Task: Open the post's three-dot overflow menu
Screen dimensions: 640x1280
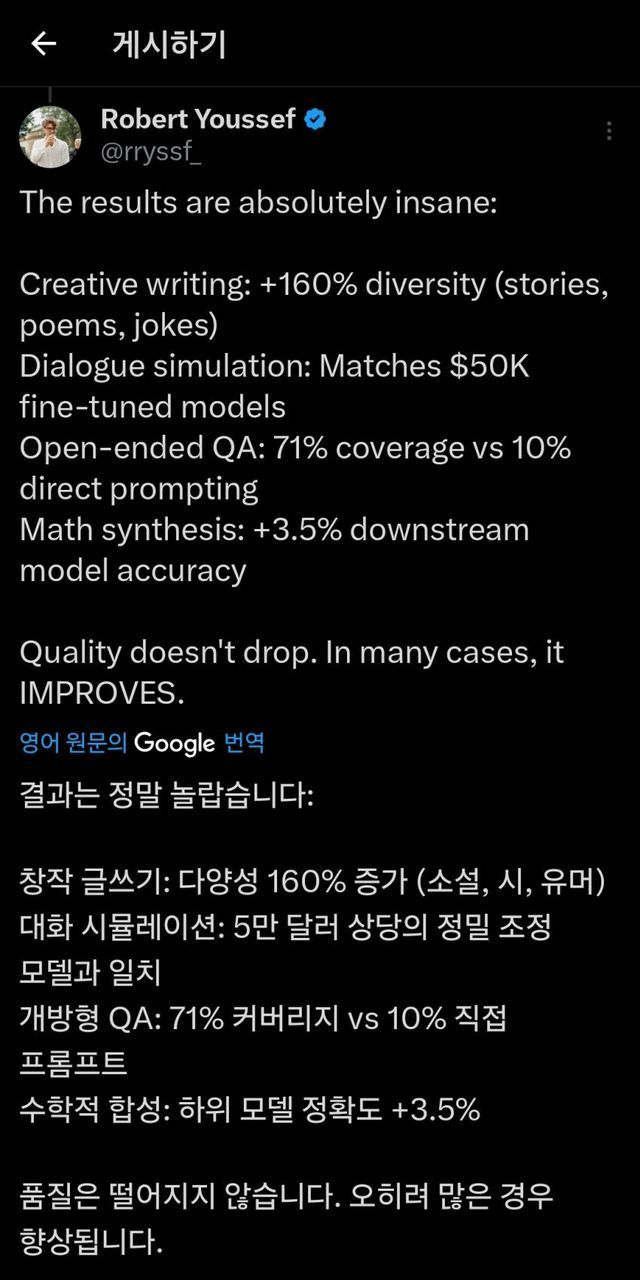Action: [x=609, y=131]
